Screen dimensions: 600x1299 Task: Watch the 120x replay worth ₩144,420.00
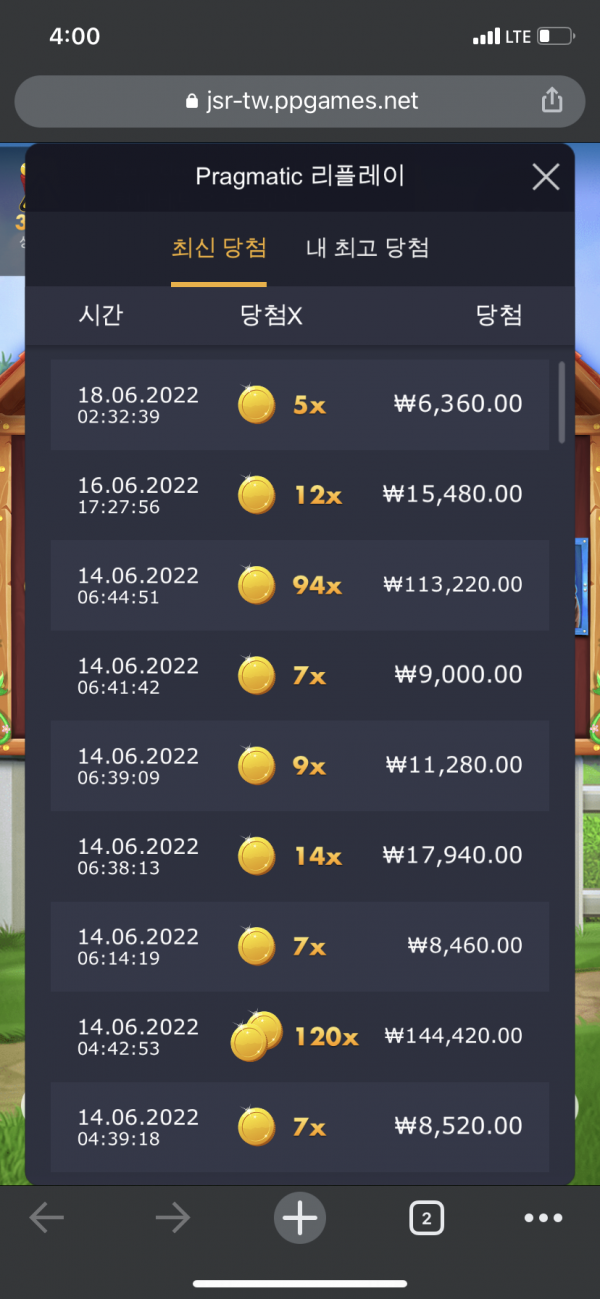300,1036
